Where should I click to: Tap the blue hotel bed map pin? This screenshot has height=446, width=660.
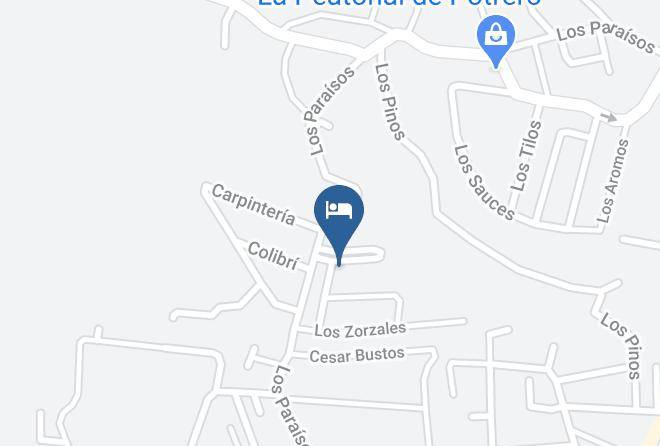339,214
